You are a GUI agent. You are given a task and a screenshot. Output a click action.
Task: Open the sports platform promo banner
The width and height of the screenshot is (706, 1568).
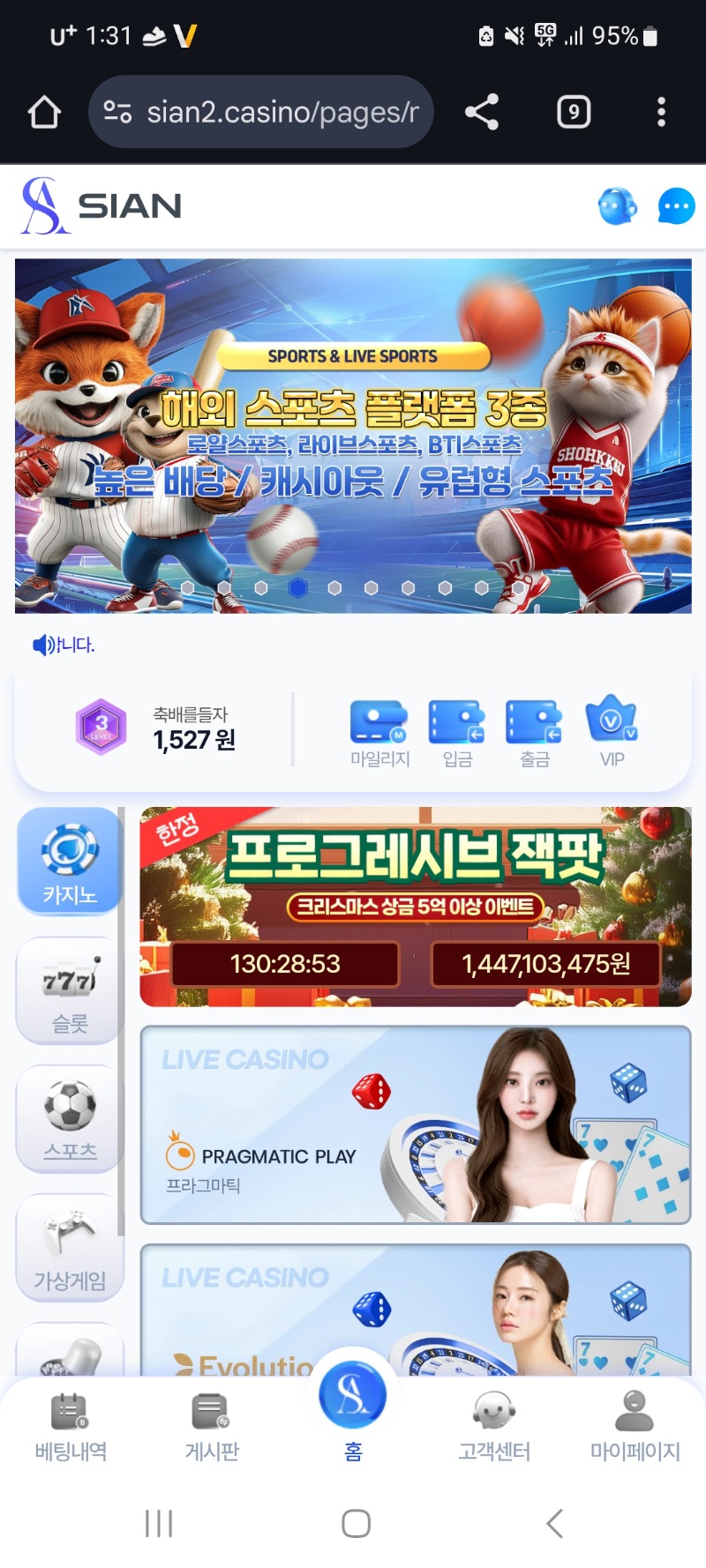tap(353, 436)
